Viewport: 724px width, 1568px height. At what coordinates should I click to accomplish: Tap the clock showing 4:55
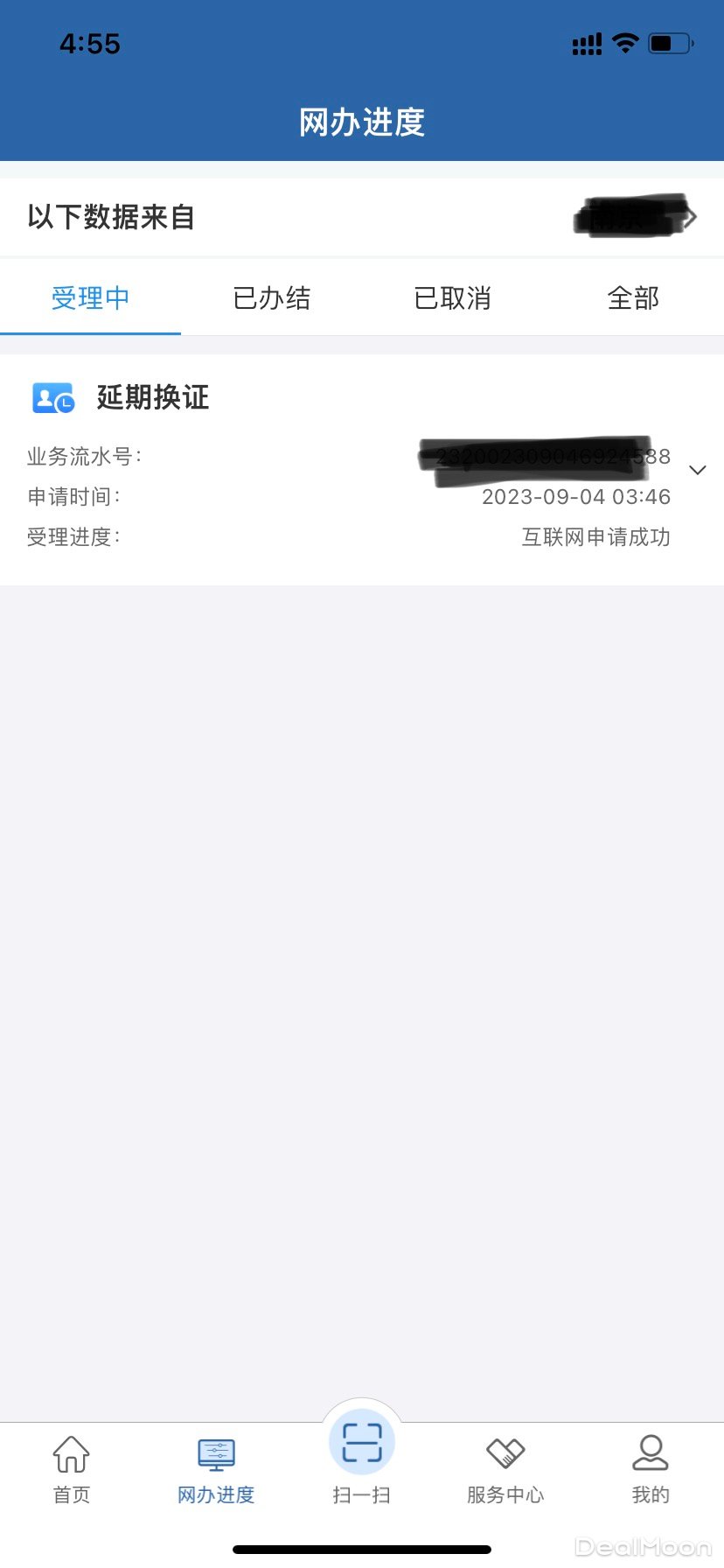point(90,44)
